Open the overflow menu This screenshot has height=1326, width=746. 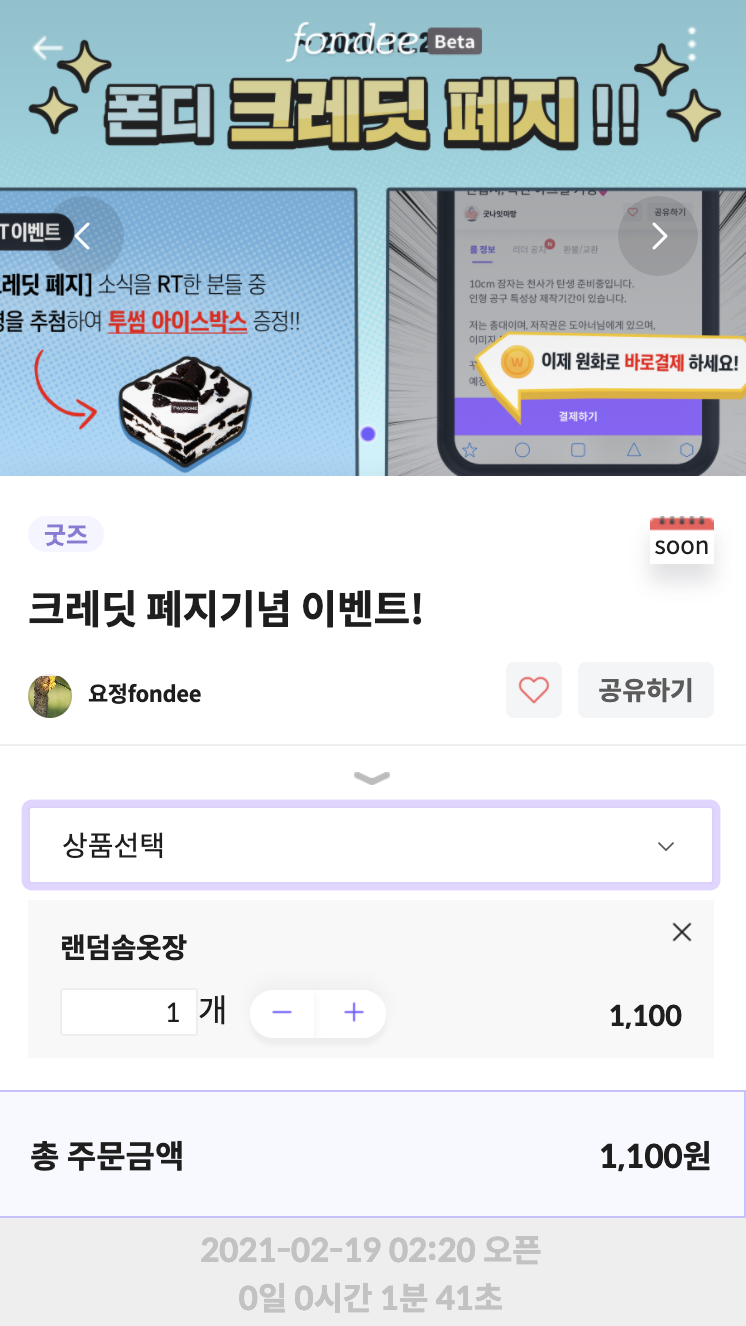pyautogui.click(x=692, y=44)
